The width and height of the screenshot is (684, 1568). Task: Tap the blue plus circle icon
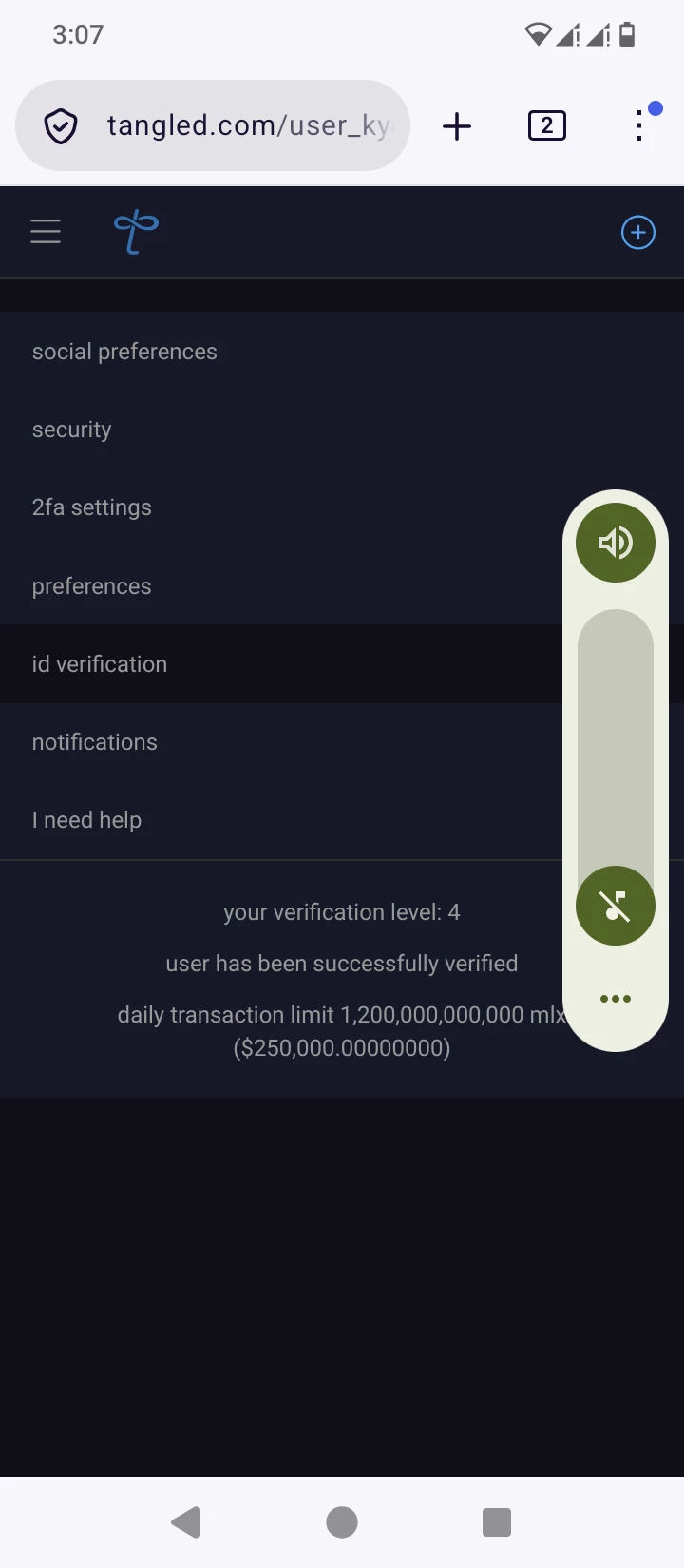(x=637, y=232)
